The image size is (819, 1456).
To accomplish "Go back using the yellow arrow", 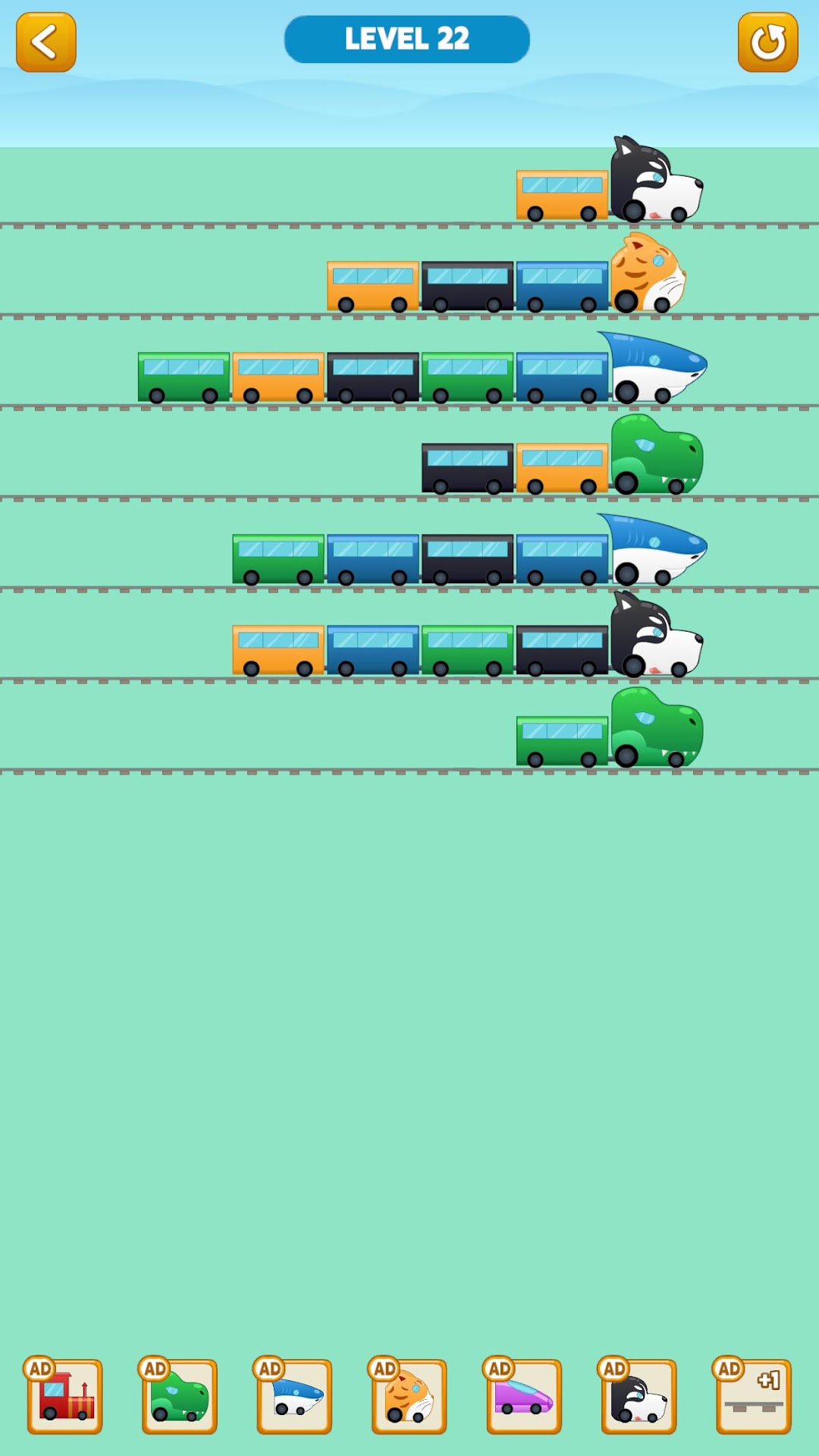I will pos(46,42).
